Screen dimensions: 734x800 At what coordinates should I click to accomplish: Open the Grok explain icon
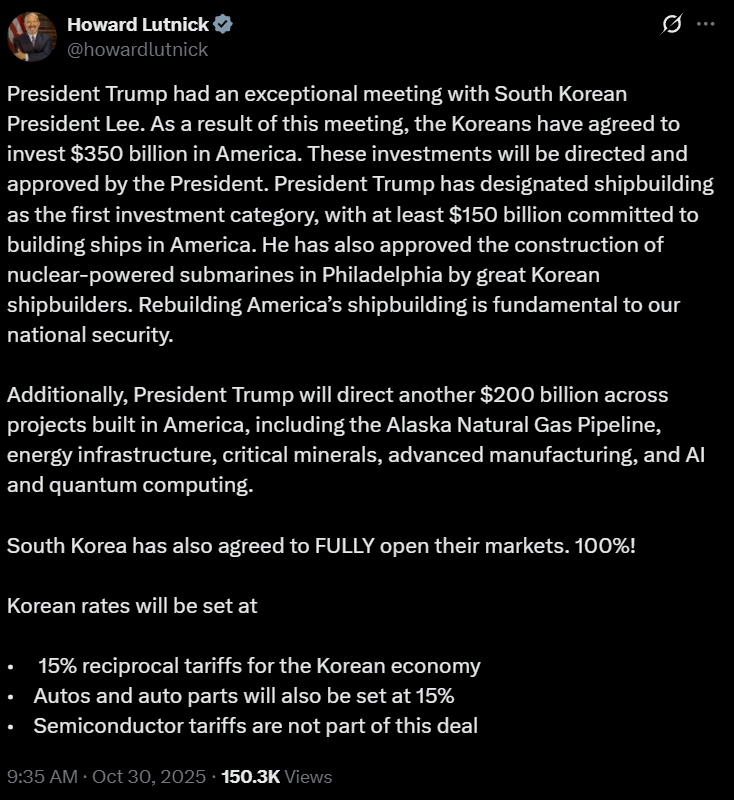point(672,25)
